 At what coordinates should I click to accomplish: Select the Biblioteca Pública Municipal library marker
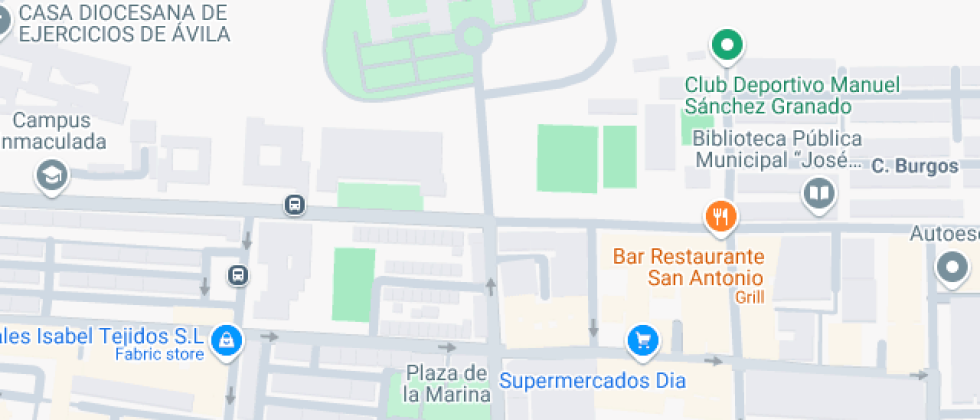pyautogui.click(x=818, y=193)
